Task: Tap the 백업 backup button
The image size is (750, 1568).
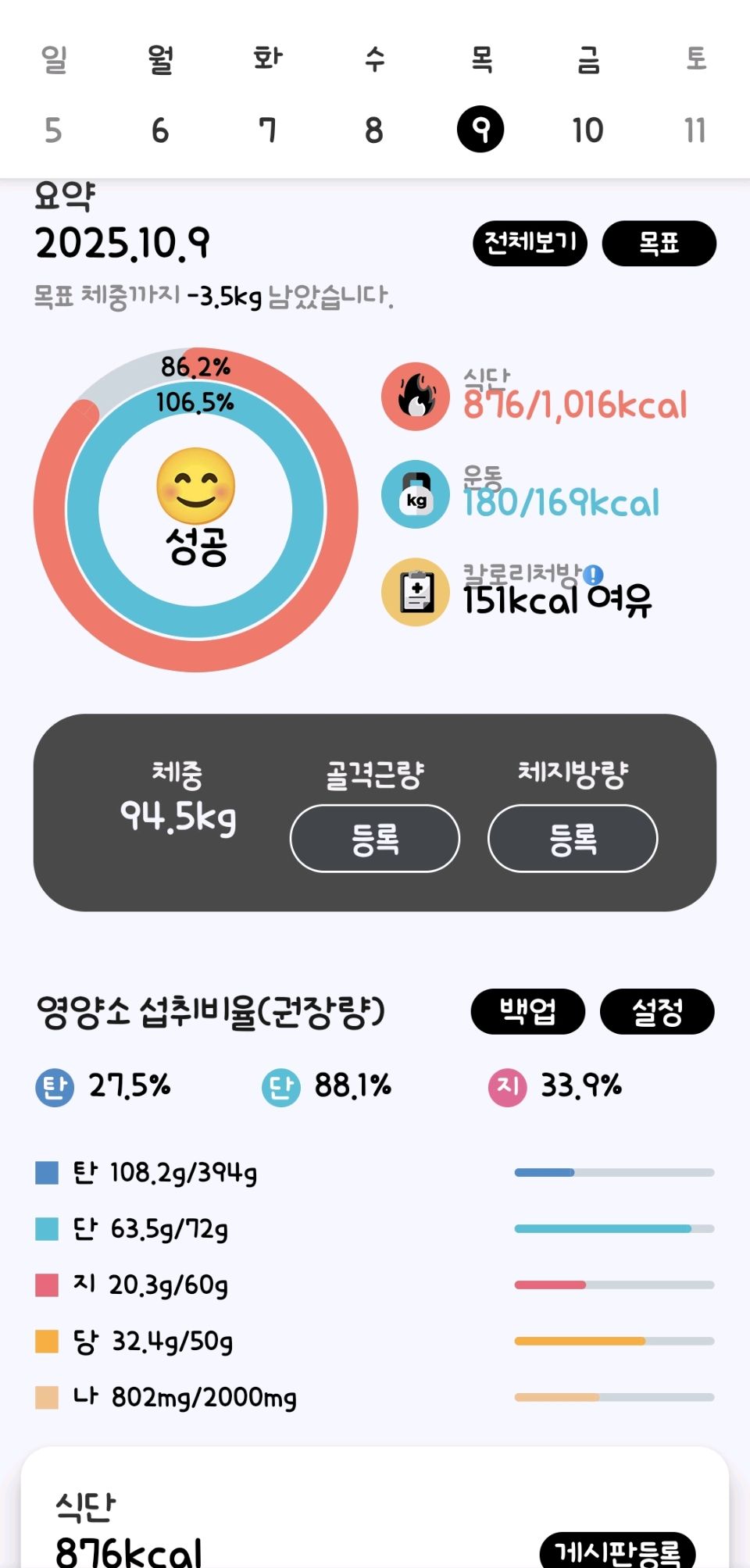Action: pos(528,1011)
